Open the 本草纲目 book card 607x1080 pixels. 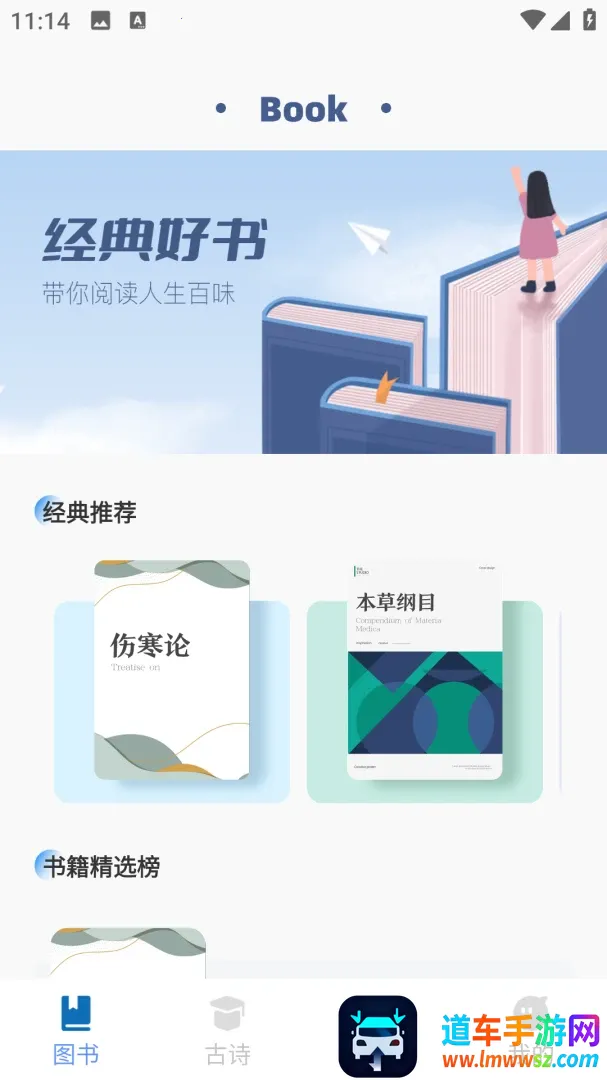424,681
